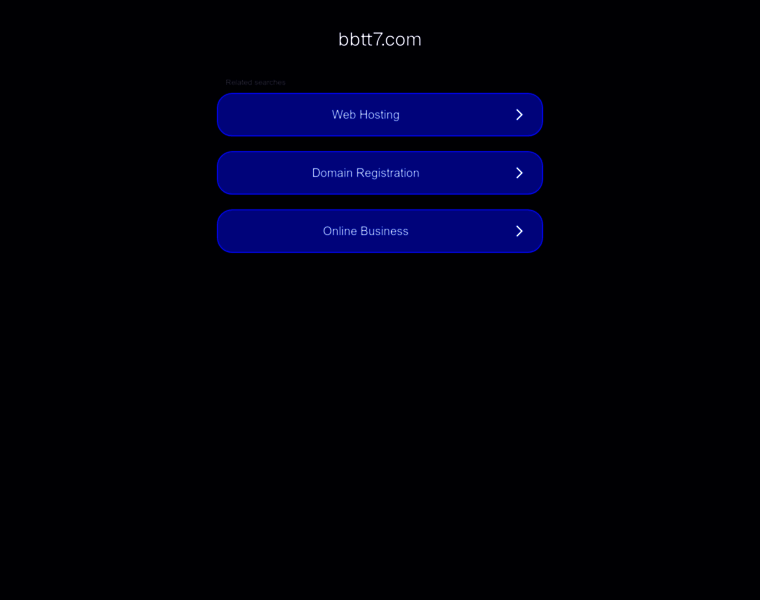Select the Domain Registration search link

tap(379, 173)
